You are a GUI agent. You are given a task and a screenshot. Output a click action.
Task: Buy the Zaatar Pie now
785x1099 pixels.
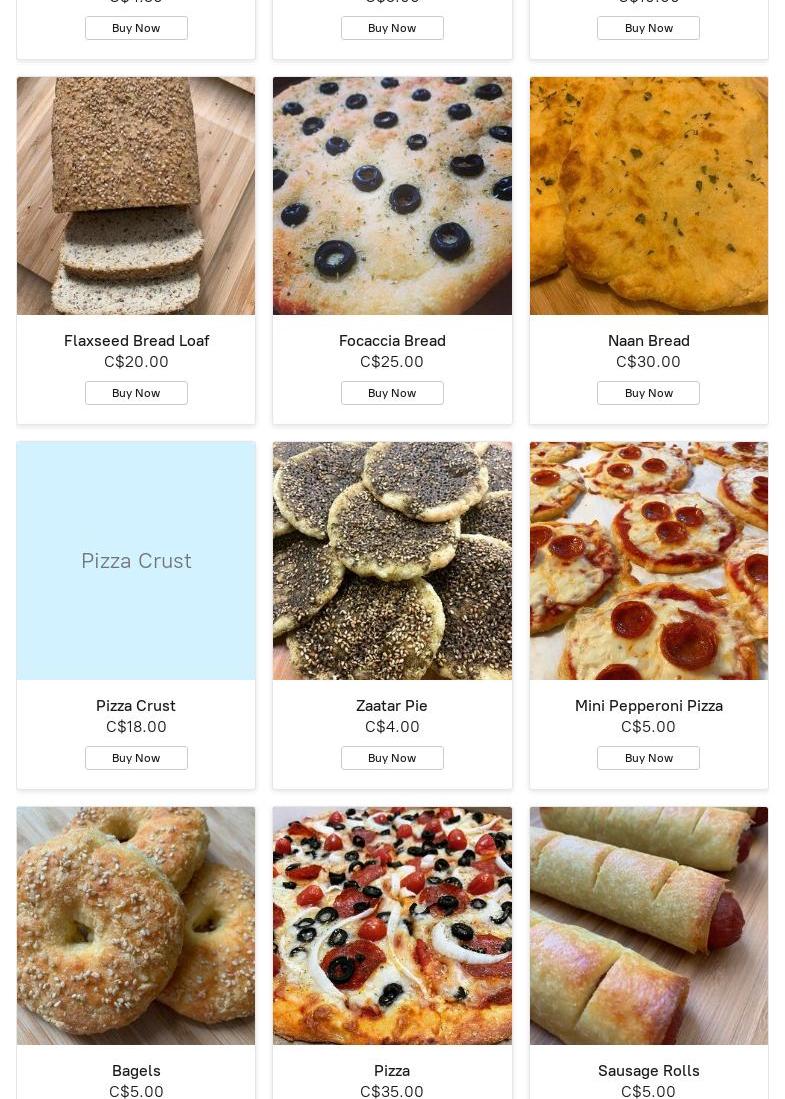392,758
